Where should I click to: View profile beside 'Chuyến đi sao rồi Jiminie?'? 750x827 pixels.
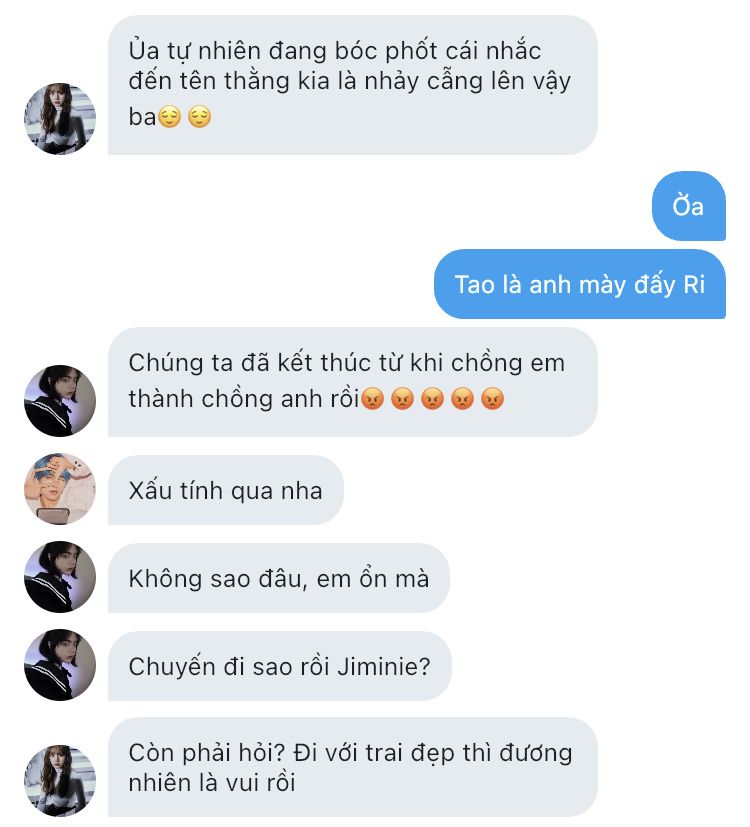pos(60,665)
